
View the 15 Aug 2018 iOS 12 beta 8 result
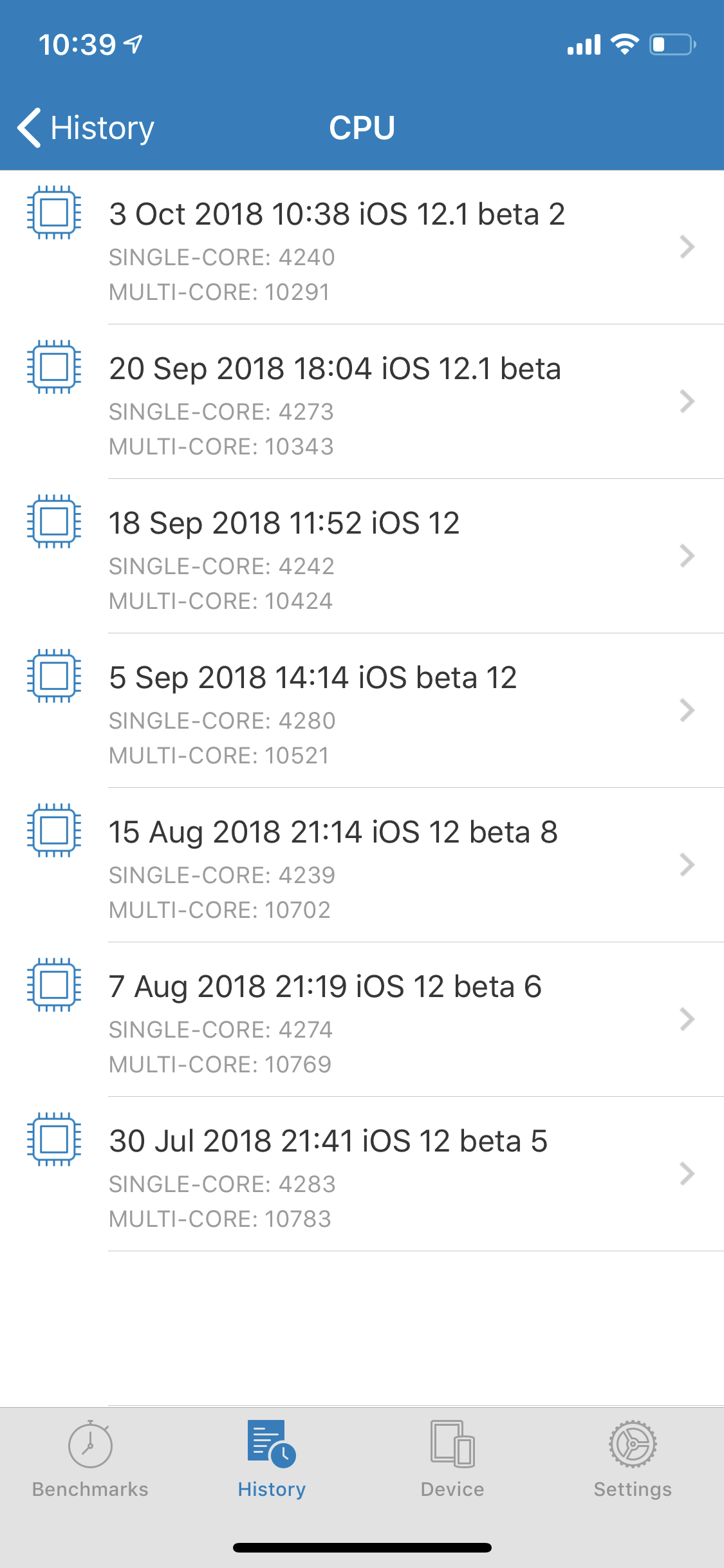(x=362, y=865)
